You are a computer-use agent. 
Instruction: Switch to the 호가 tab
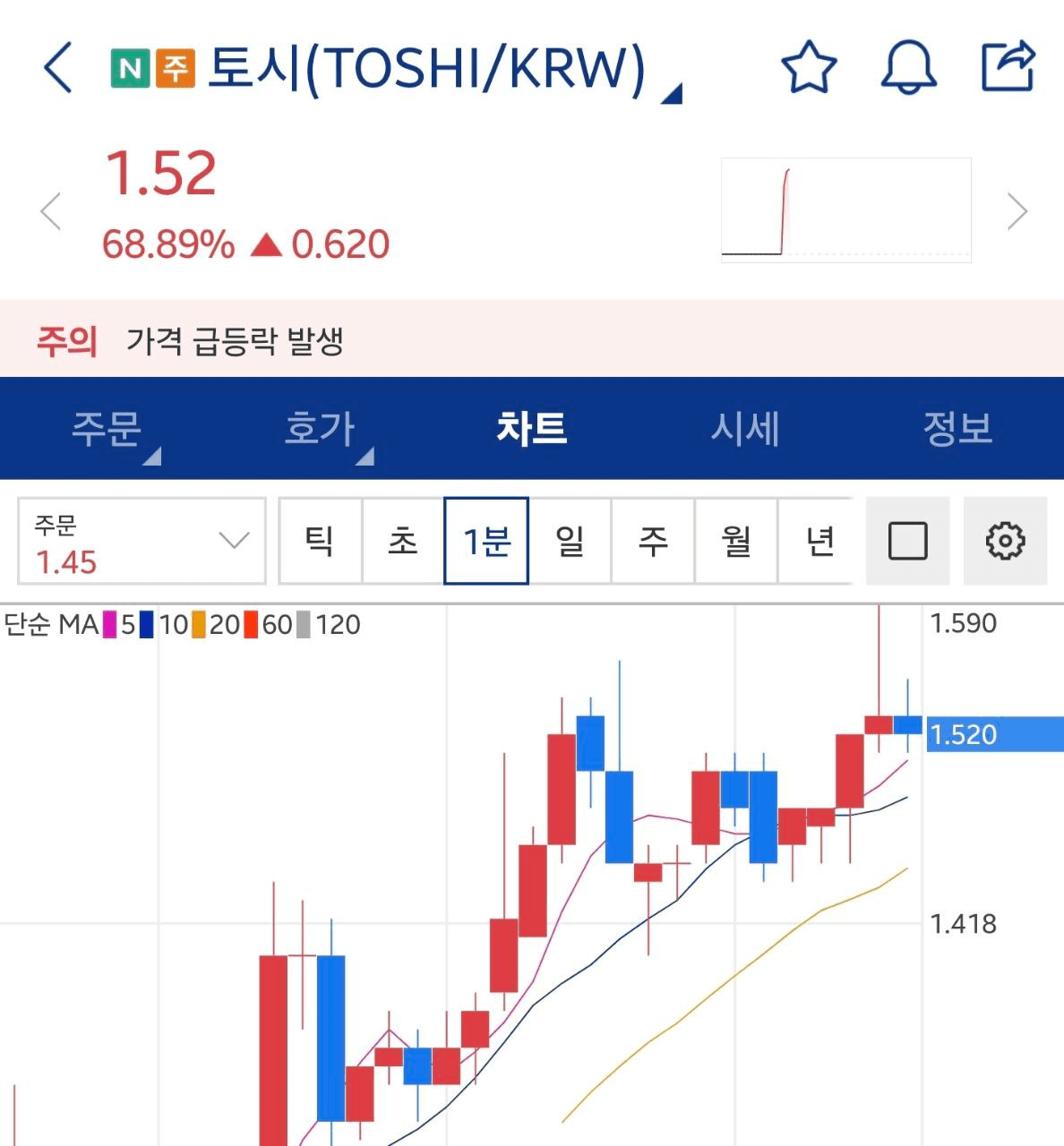(320, 428)
